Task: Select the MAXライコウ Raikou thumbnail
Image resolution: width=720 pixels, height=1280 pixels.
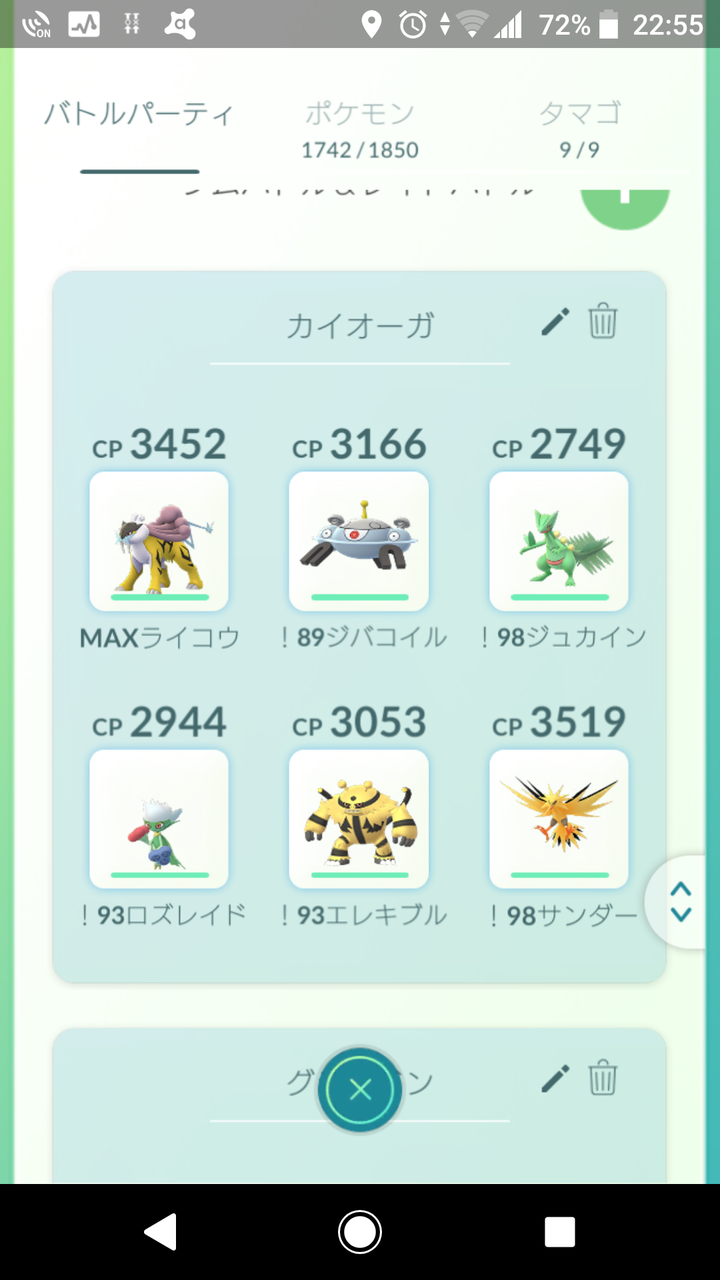Action: 158,541
